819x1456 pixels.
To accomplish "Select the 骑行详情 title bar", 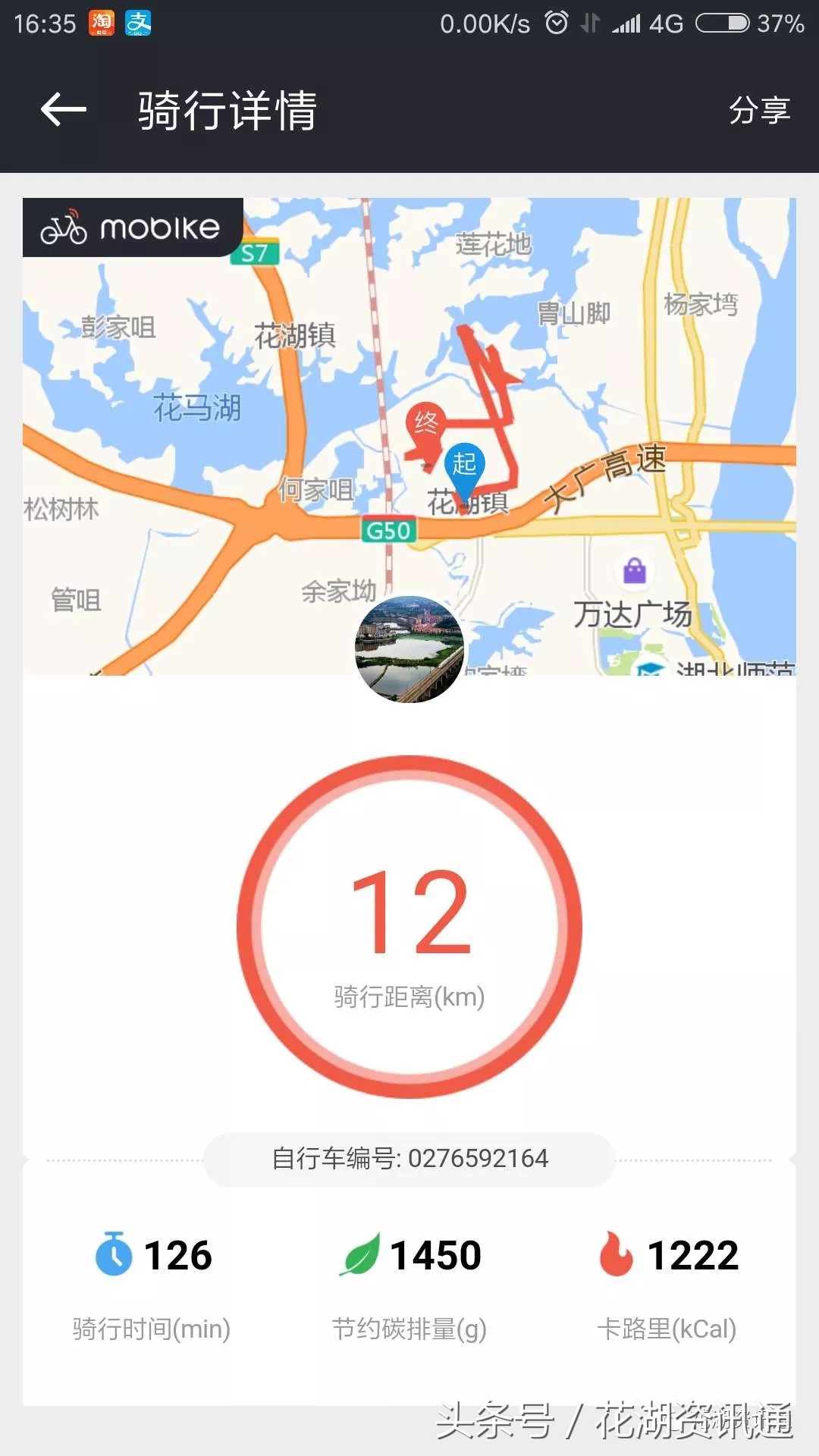I will (227, 110).
